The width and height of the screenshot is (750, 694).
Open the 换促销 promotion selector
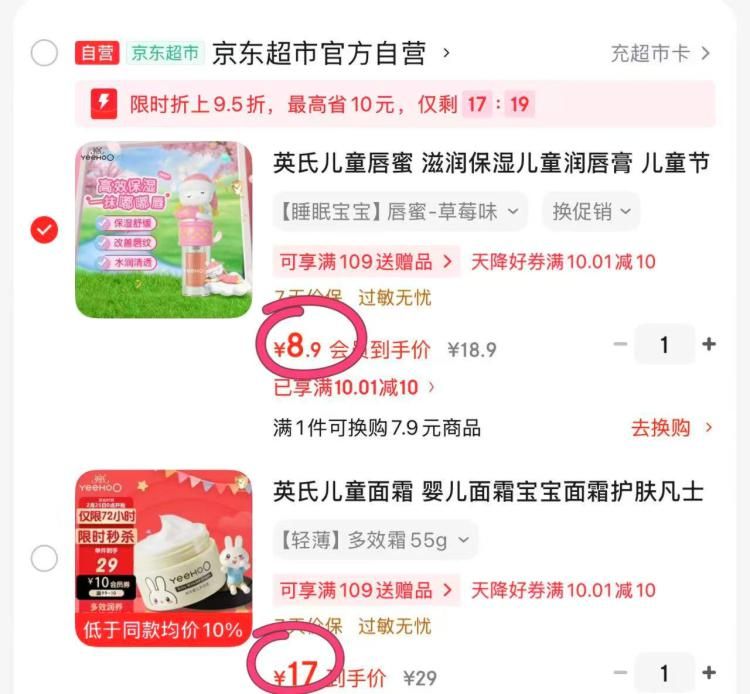click(x=591, y=211)
